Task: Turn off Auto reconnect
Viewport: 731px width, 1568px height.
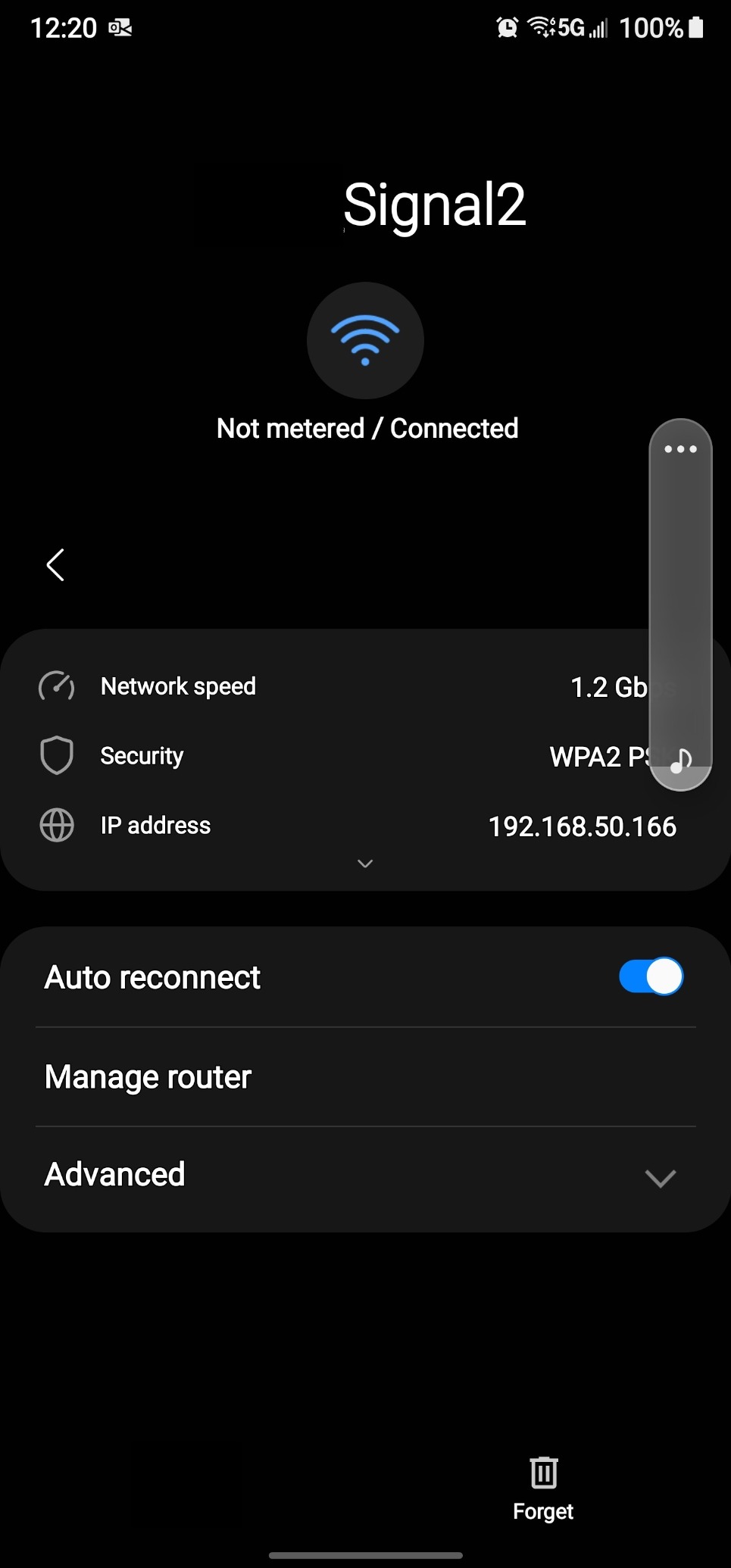Action: click(x=651, y=976)
